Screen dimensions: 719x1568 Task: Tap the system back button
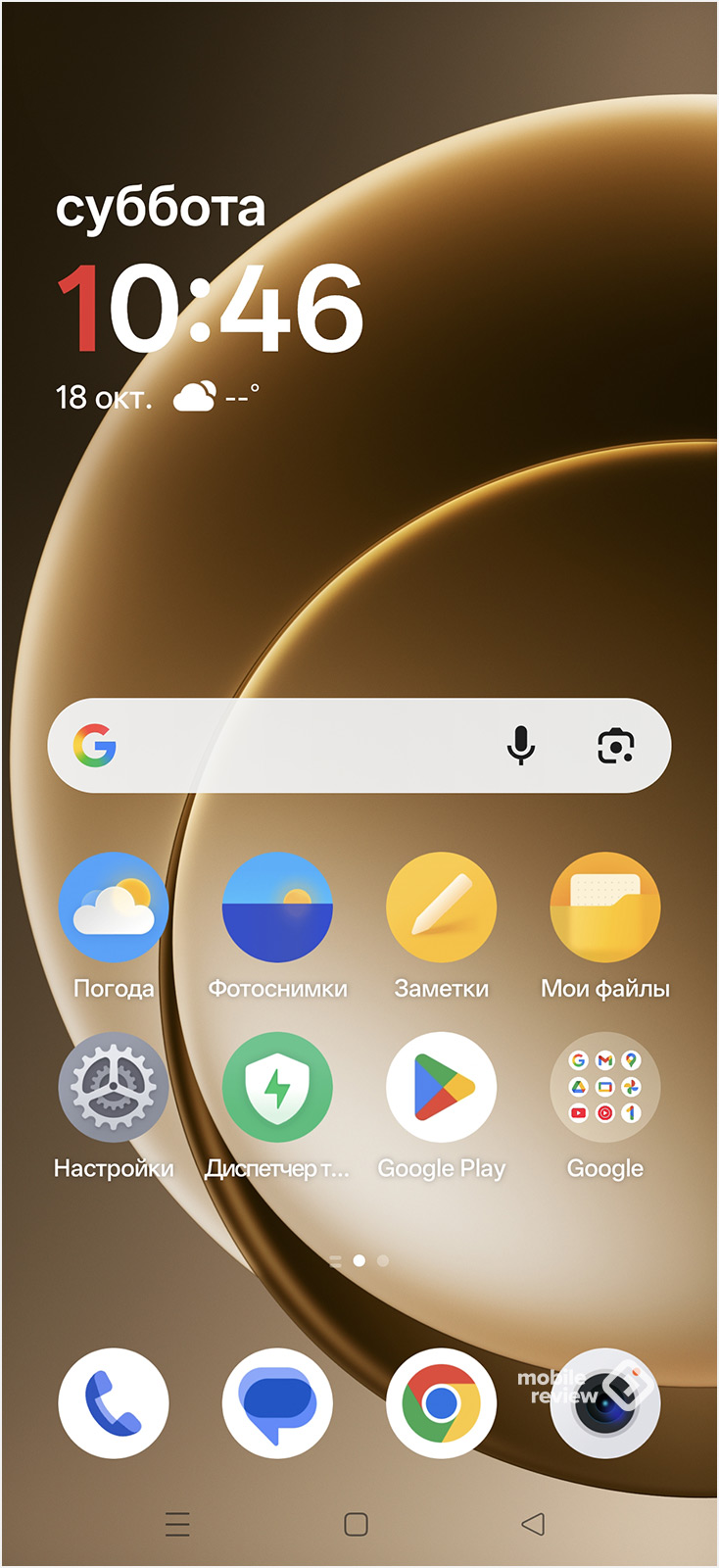(533, 1524)
